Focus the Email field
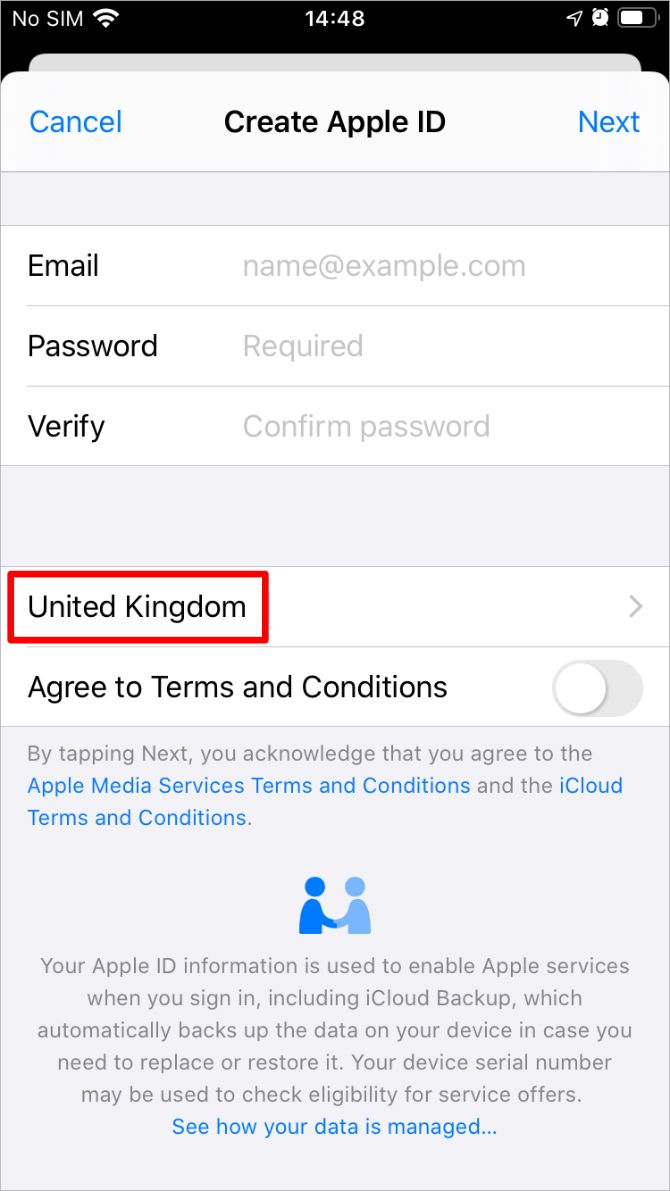 click(335, 266)
